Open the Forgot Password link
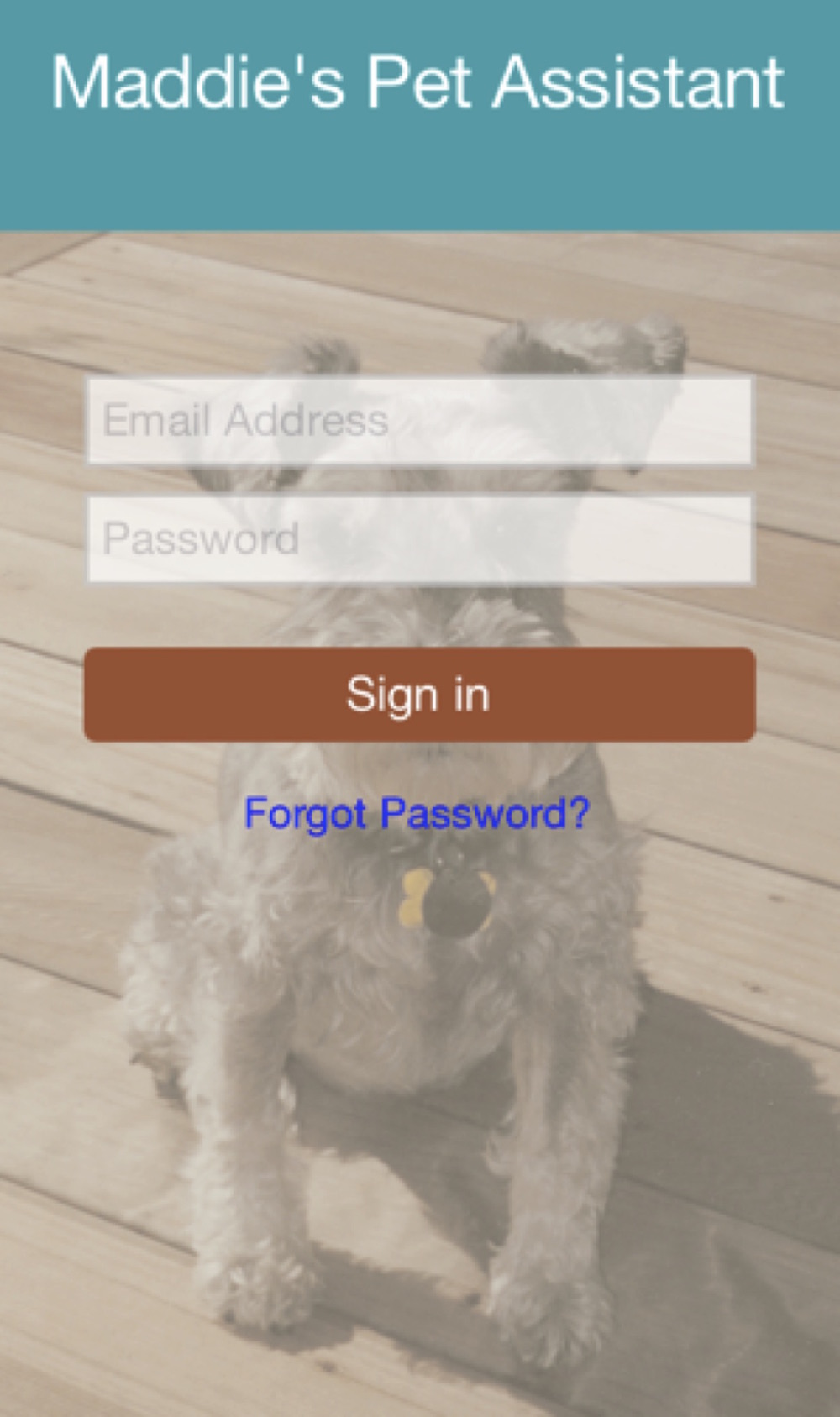840x1417 pixels. tap(417, 813)
